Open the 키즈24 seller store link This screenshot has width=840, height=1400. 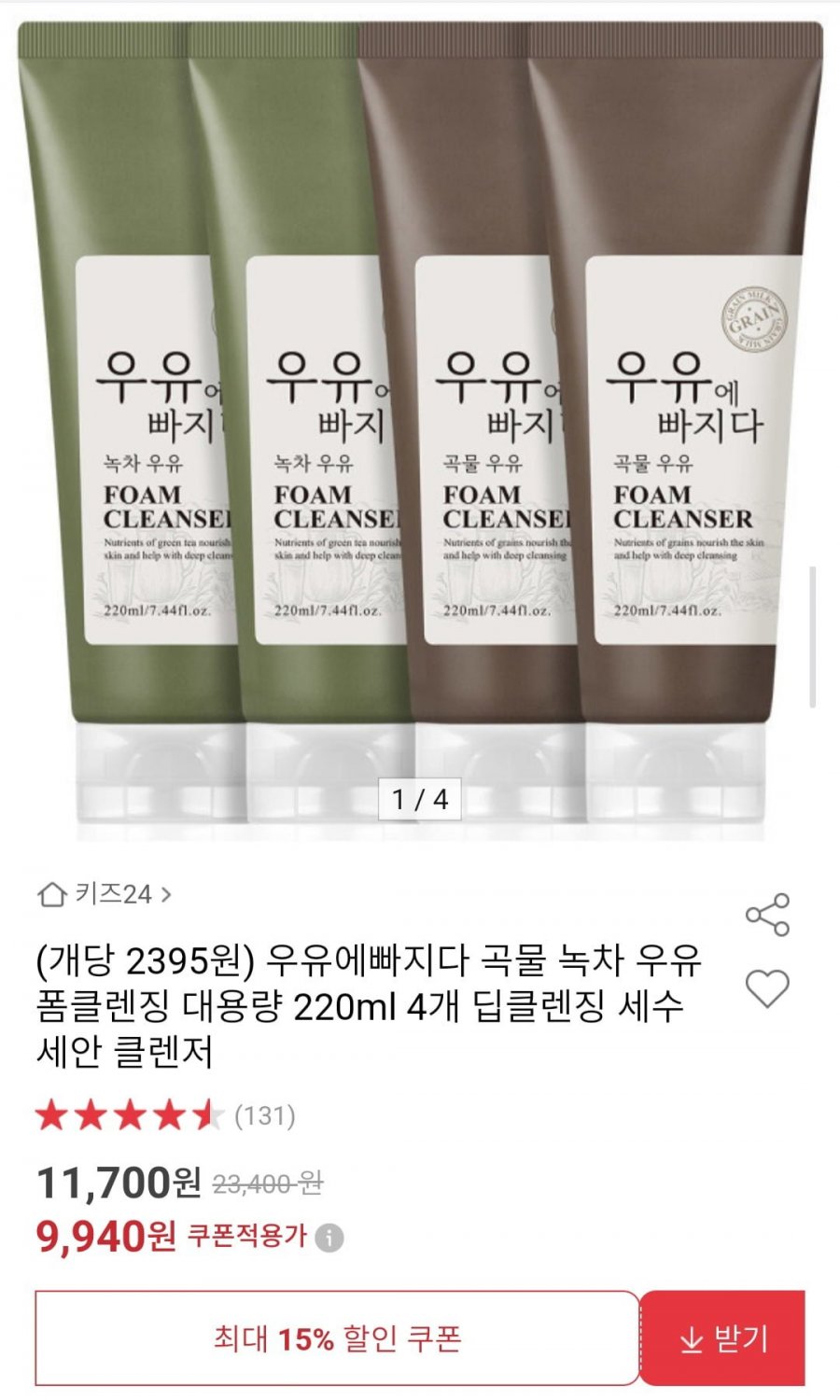pos(105,894)
